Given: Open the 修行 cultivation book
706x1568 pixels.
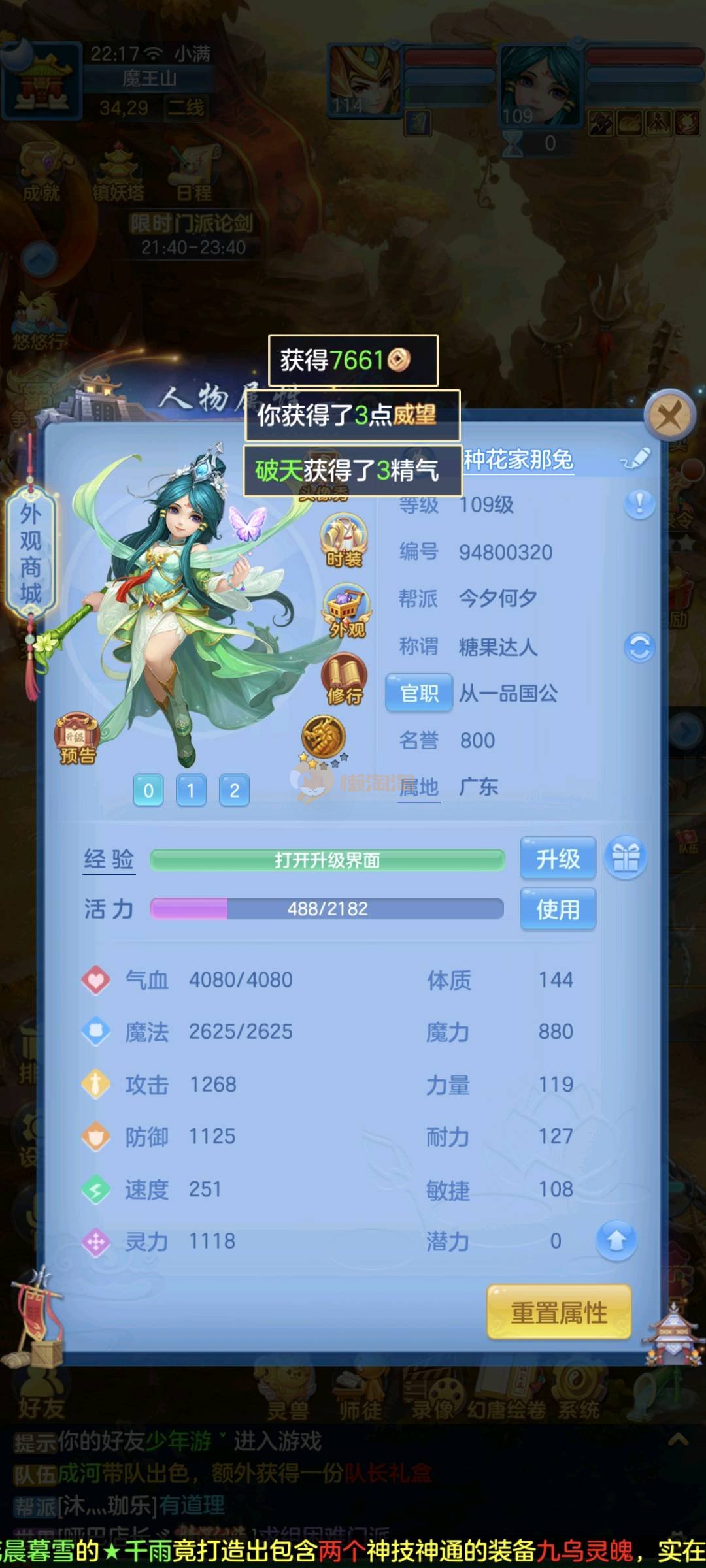Looking at the screenshot, I should point(345,679).
